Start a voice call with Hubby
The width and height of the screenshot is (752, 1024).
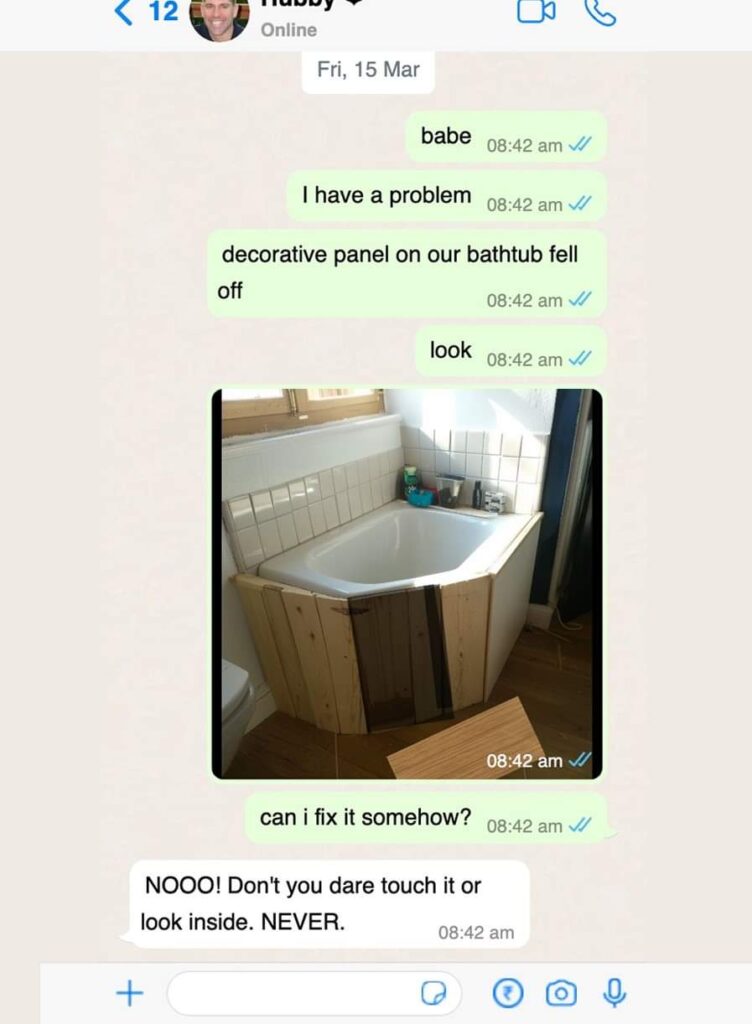(600, 12)
